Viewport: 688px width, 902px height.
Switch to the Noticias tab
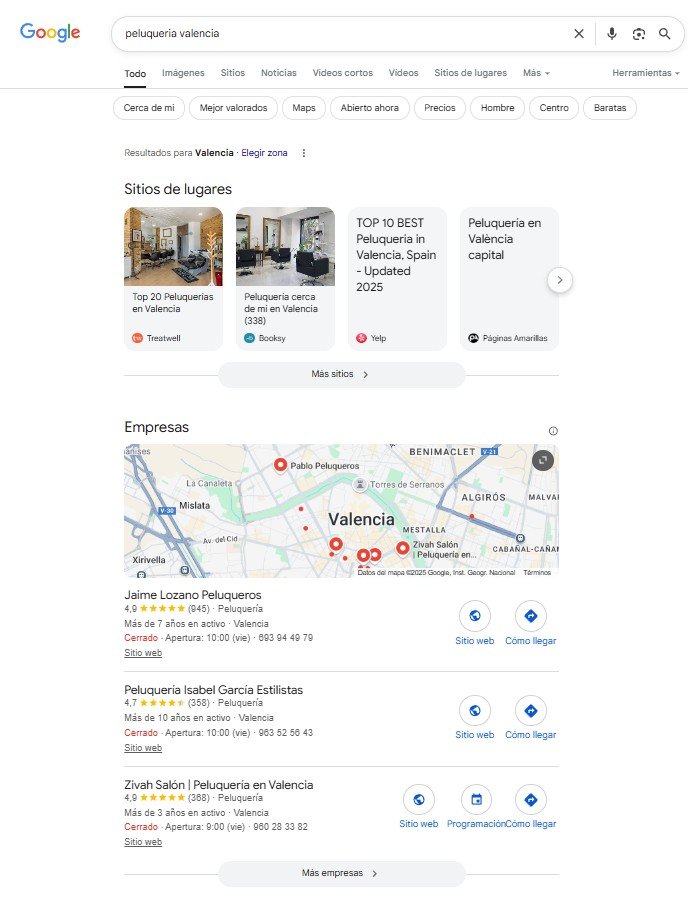click(x=279, y=73)
